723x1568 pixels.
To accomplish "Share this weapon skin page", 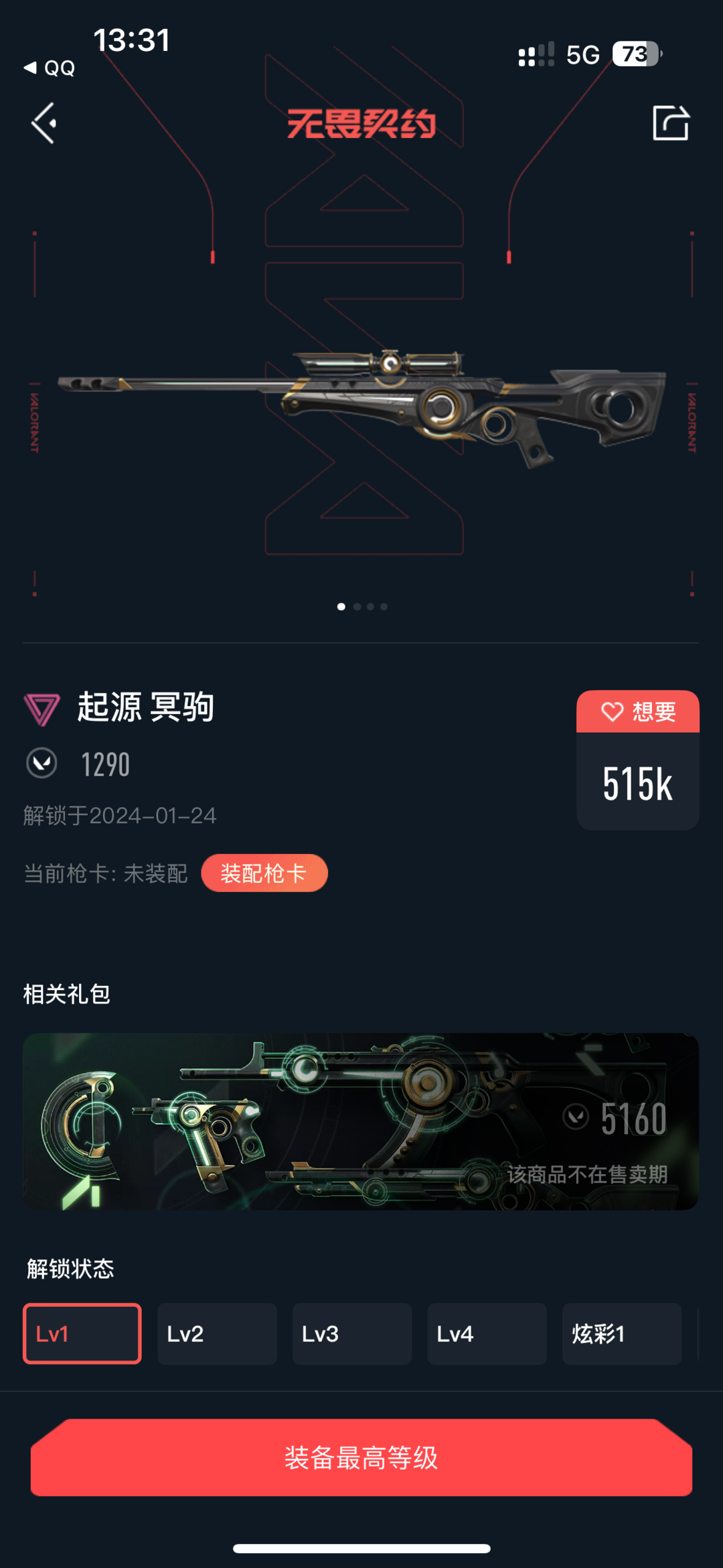I will click(671, 123).
